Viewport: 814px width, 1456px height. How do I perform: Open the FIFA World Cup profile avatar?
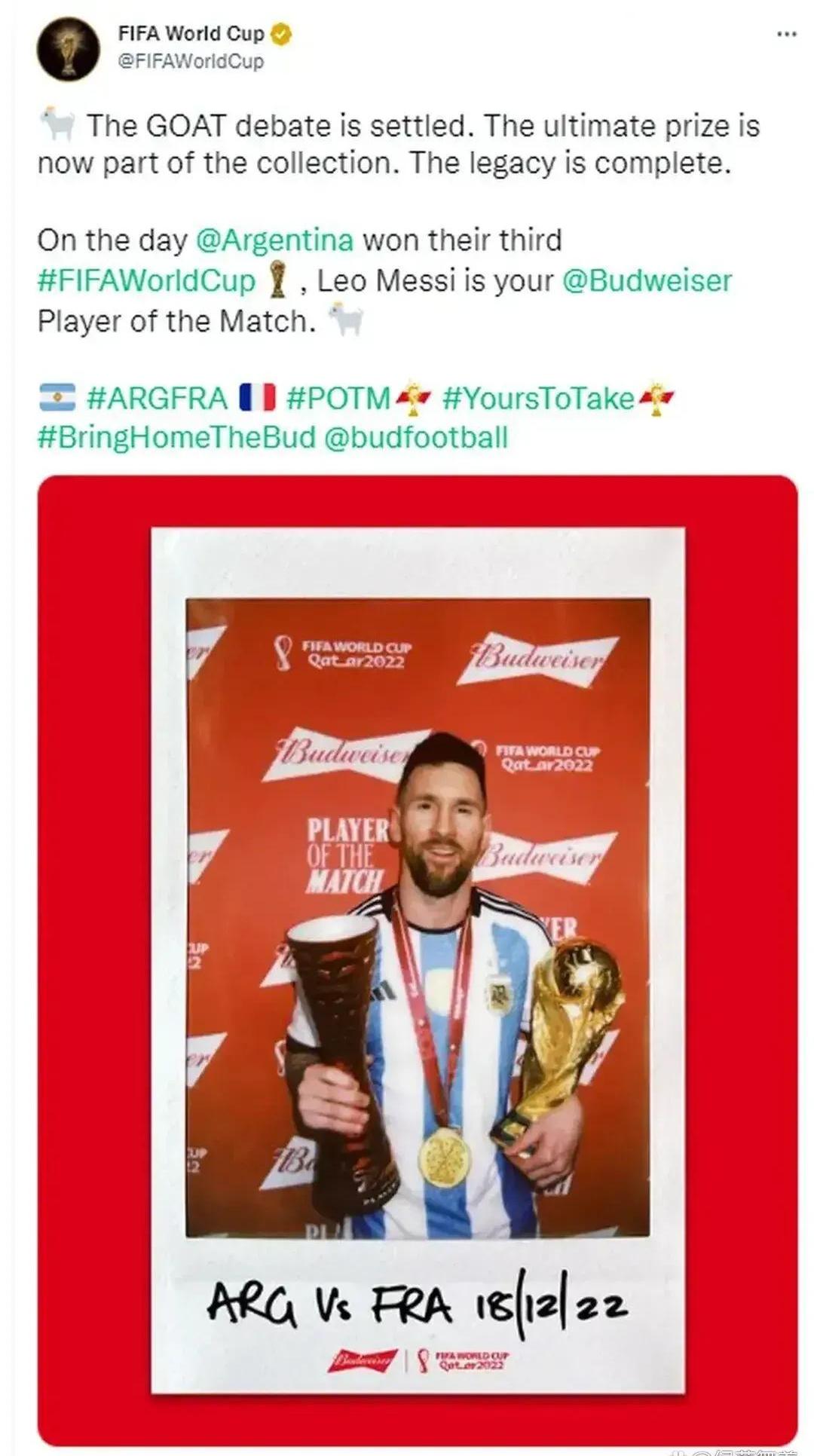coord(69,49)
